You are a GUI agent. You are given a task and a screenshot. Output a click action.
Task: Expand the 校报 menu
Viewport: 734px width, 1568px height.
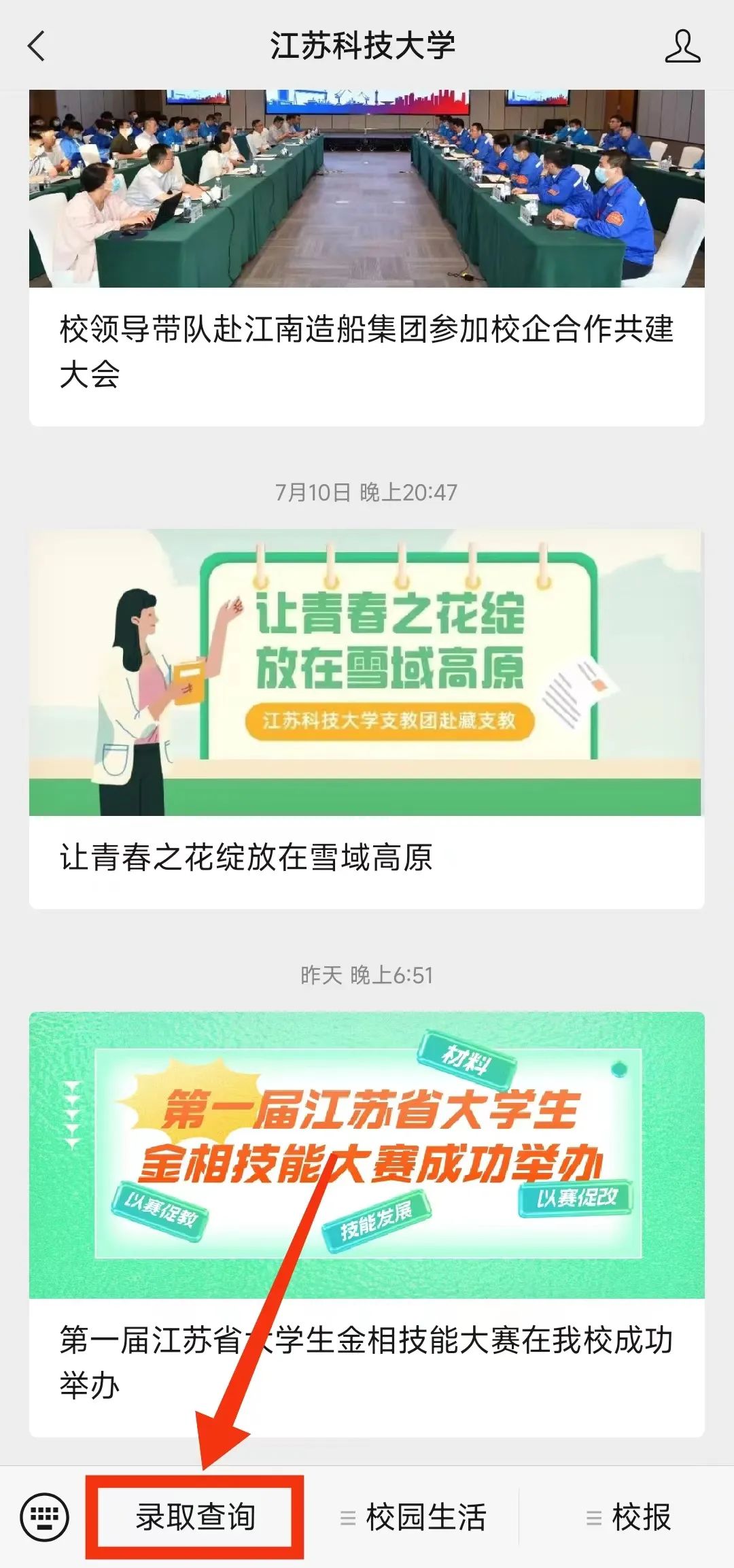tap(628, 1518)
